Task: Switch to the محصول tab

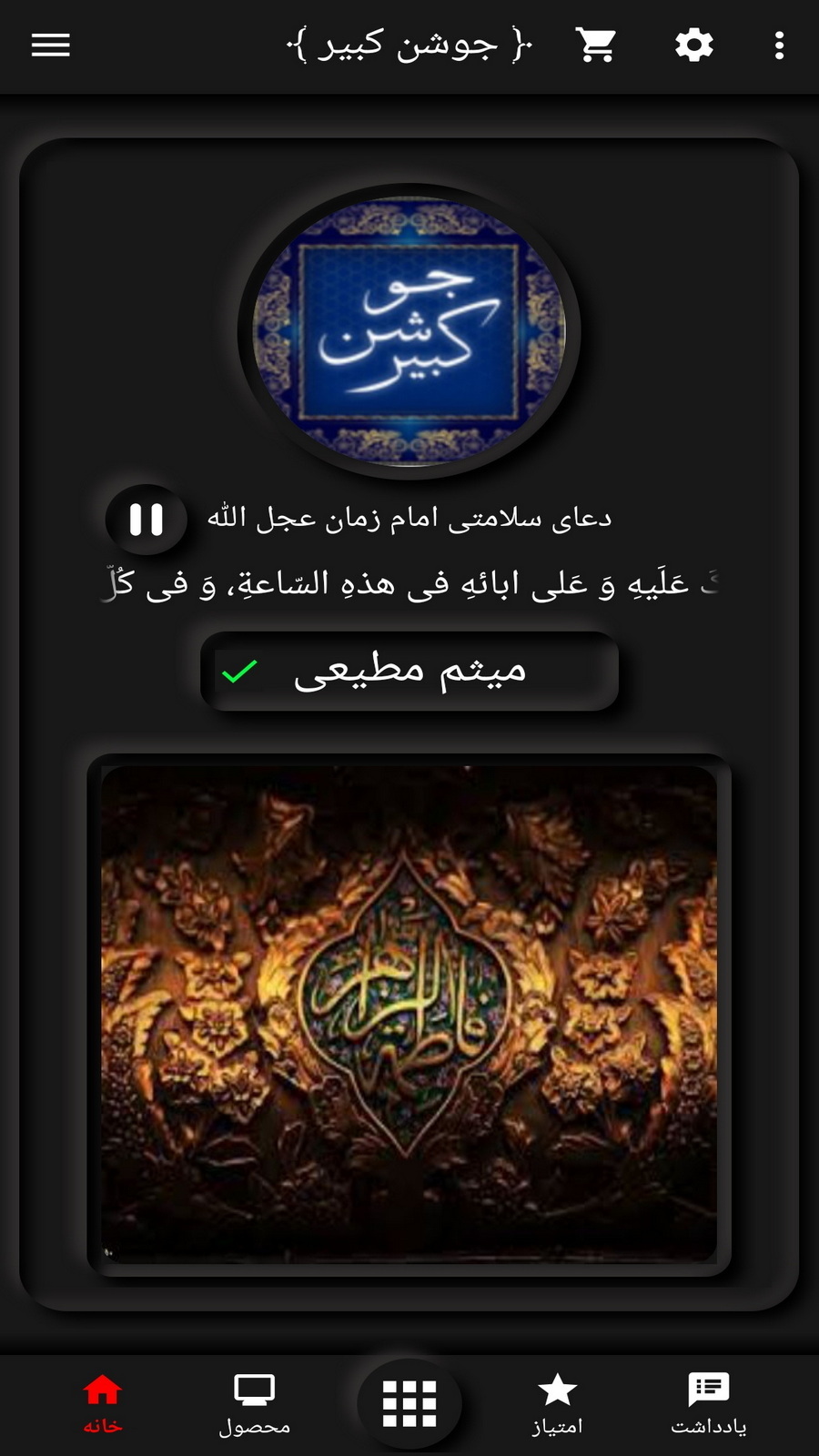Action: point(254,1403)
